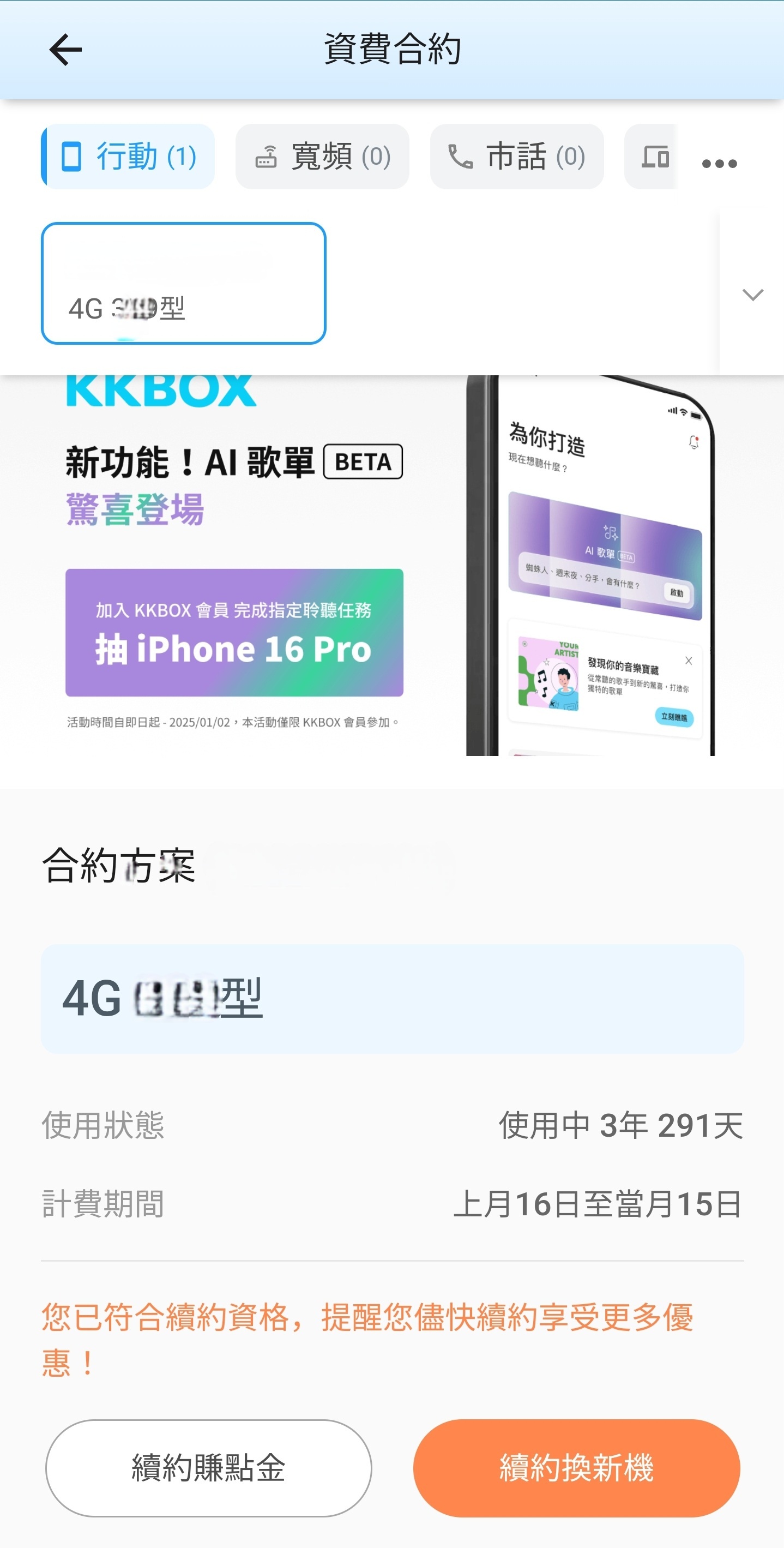
Task: Open the KKBOX AI playlist banner
Action: (391, 565)
